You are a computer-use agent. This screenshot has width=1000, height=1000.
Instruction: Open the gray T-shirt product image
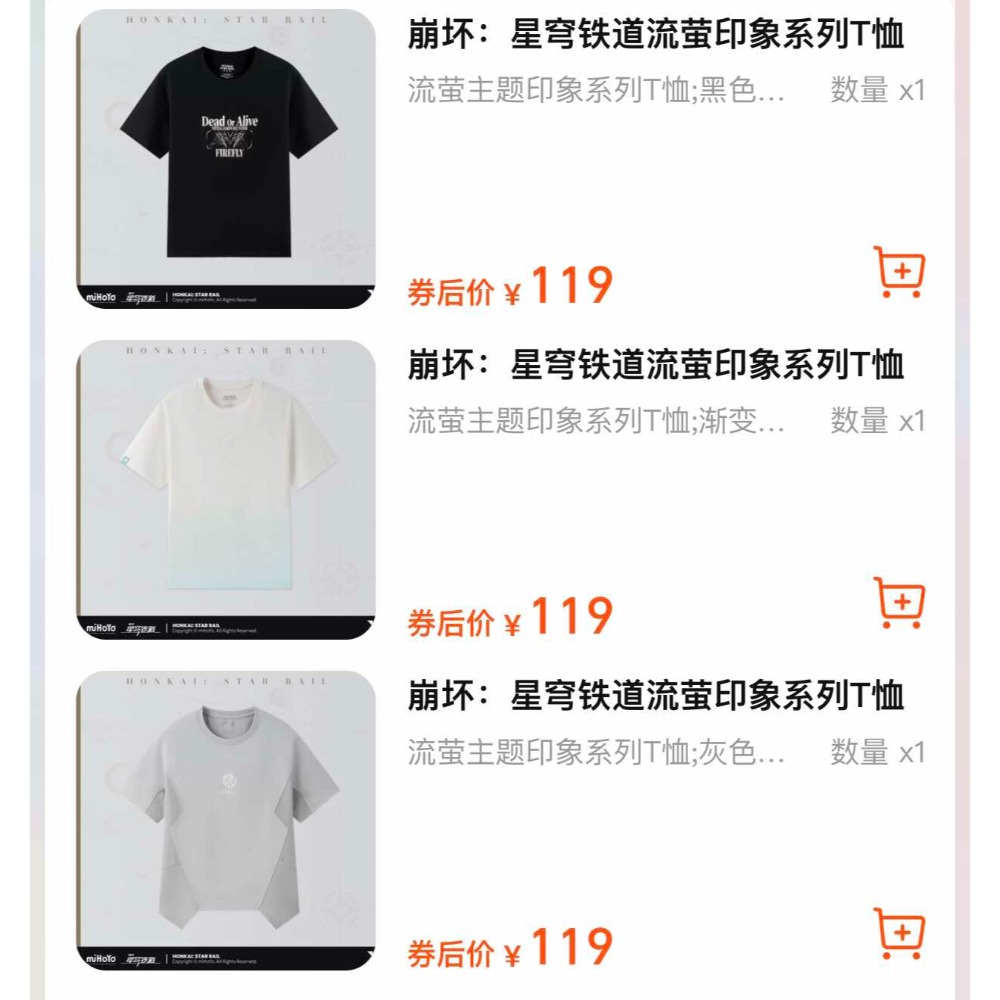(226, 820)
